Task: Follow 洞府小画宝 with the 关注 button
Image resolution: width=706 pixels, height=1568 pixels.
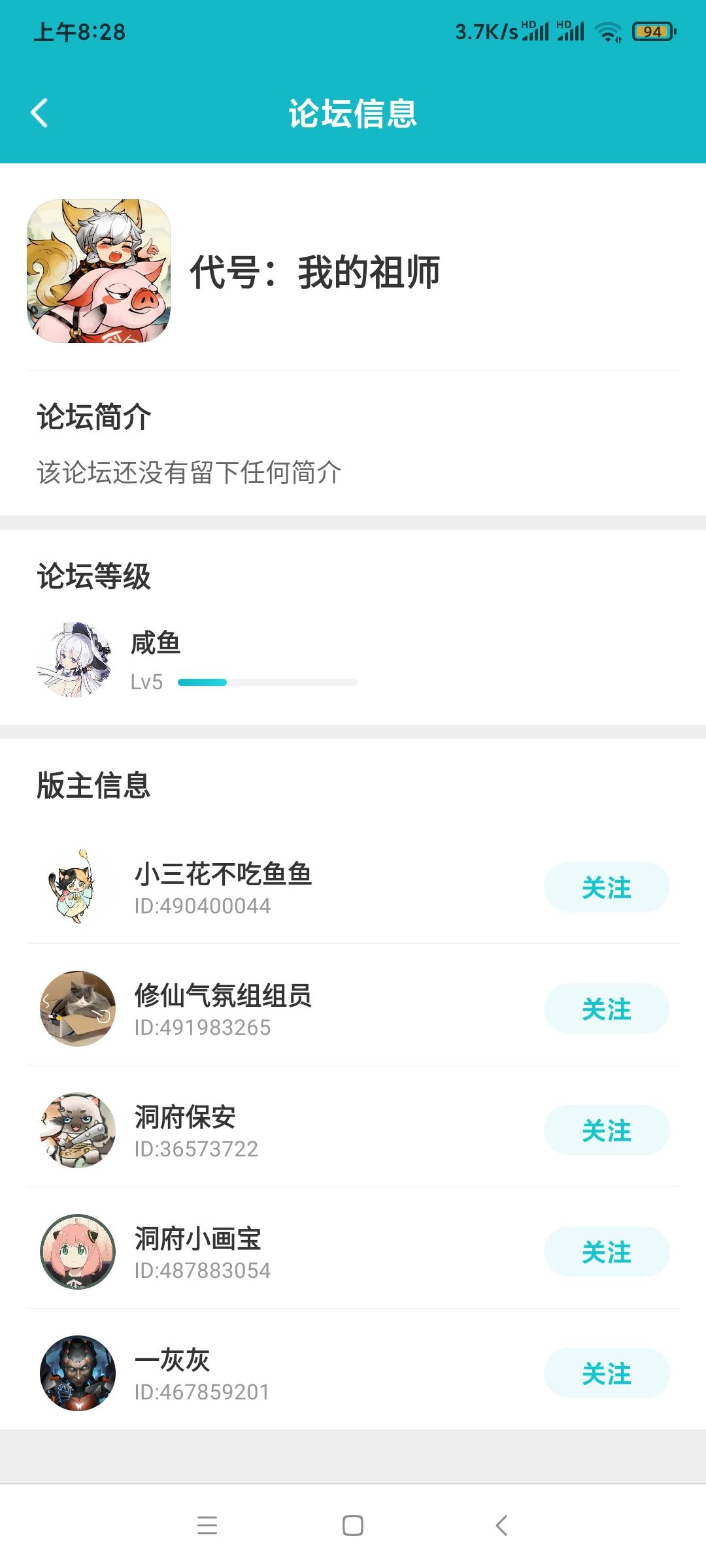Action: [x=606, y=1251]
